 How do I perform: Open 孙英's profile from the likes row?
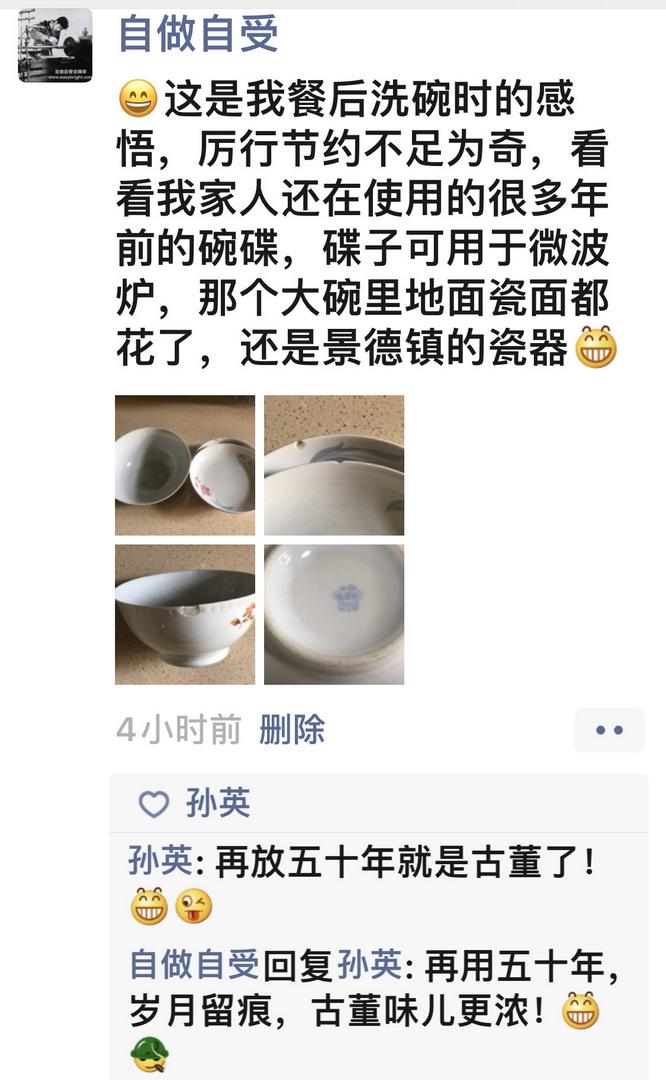tap(218, 803)
